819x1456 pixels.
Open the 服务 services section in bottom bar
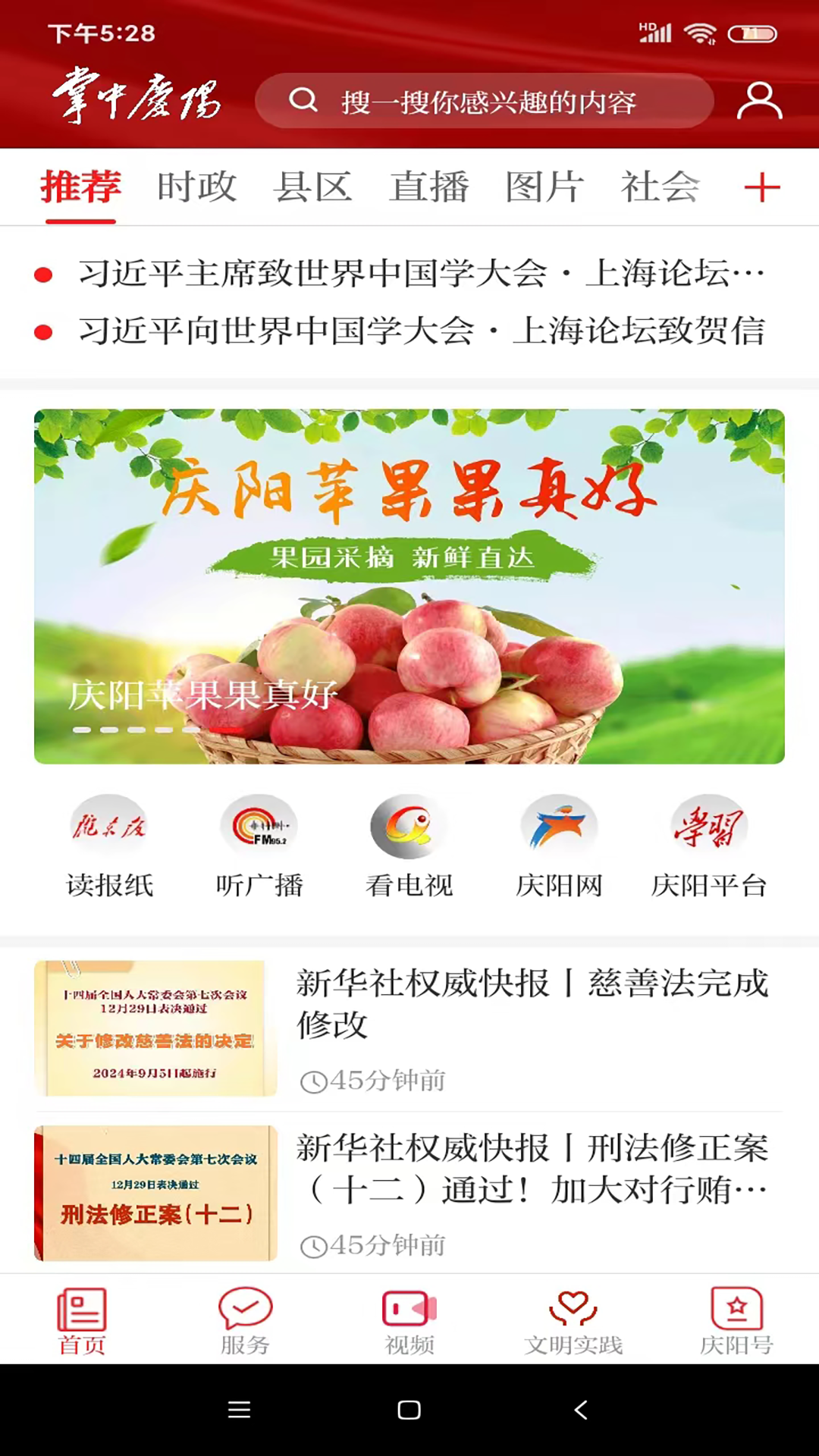tap(245, 1323)
